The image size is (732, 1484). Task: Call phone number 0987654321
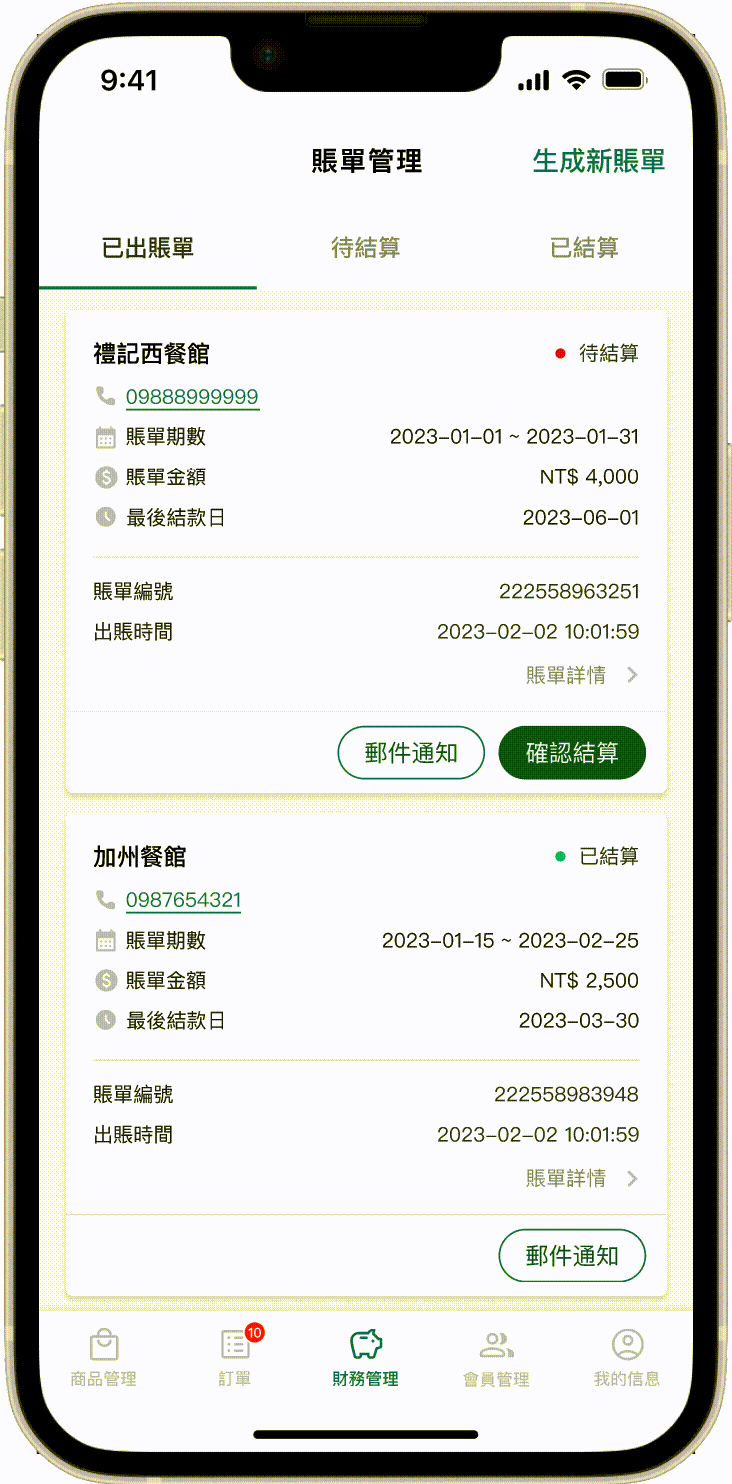click(x=183, y=900)
